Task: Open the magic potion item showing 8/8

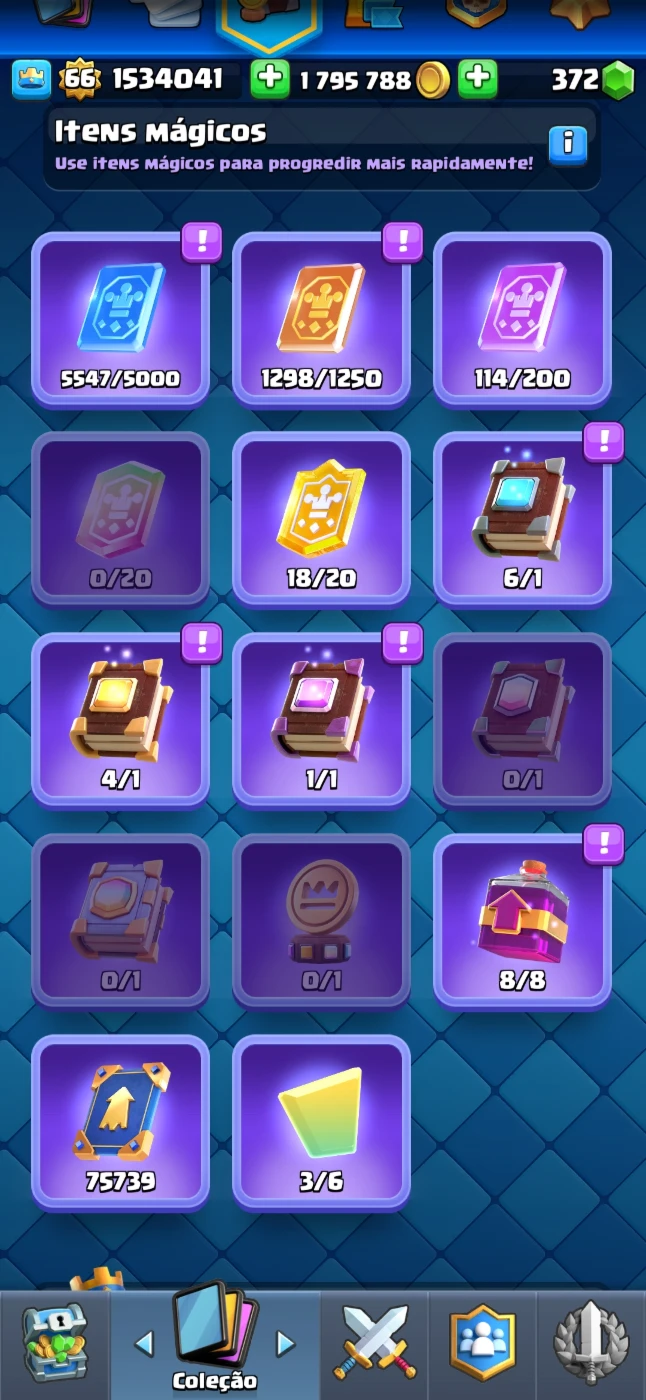Action: 522,920
